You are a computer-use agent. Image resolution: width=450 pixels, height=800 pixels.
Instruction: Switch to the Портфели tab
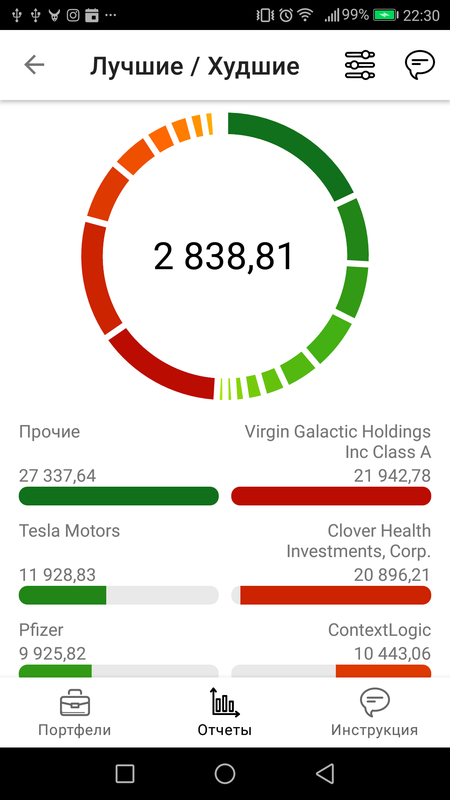click(74, 712)
